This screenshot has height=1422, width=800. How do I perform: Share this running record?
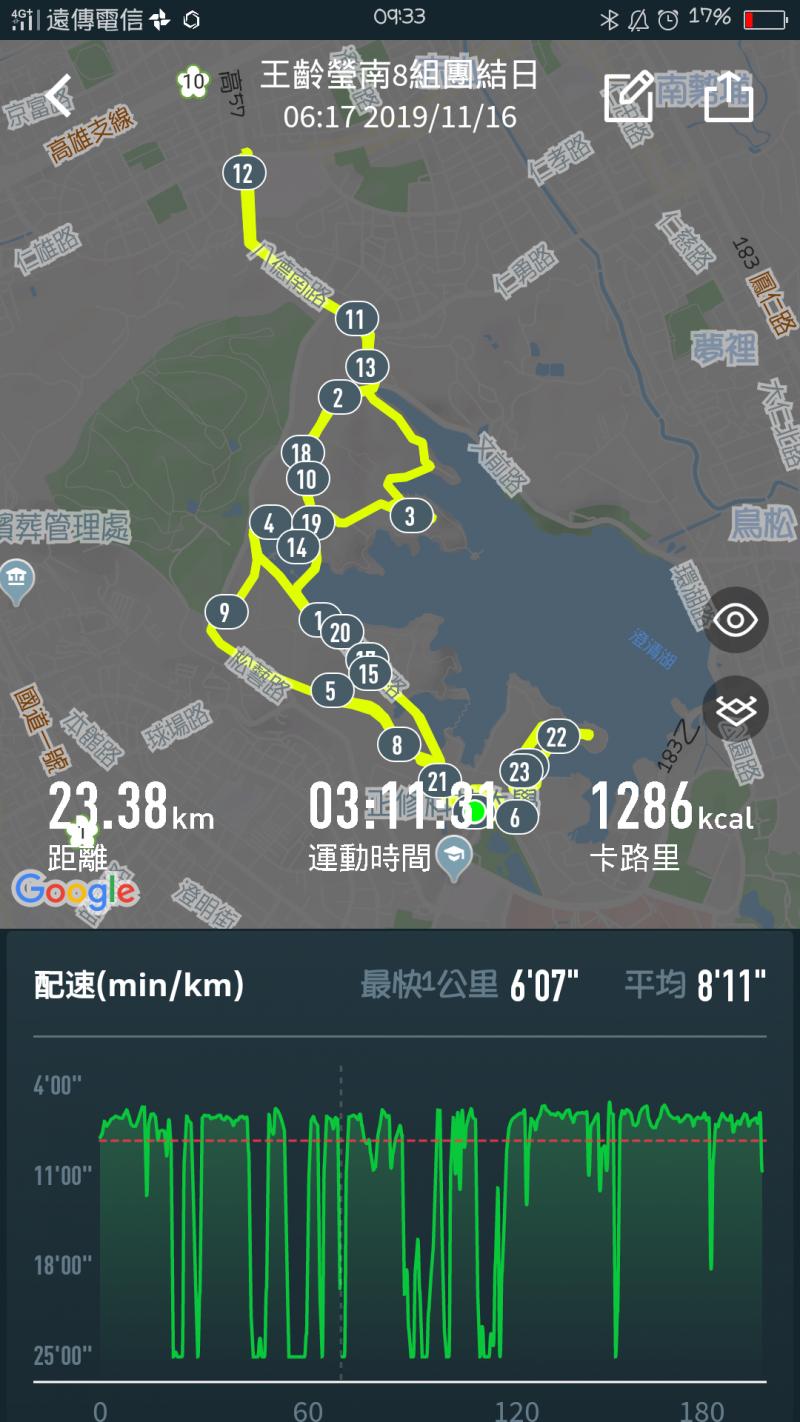point(728,97)
